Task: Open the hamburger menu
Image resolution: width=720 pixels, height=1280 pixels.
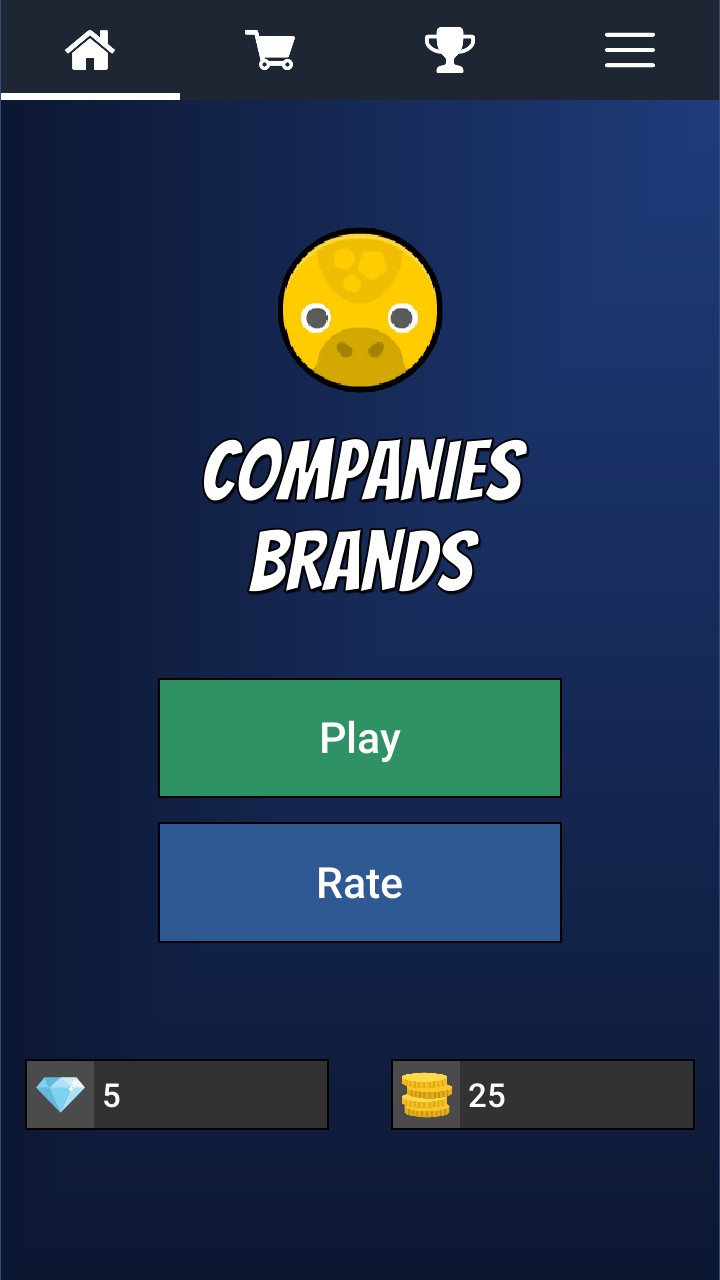Action: click(630, 50)
